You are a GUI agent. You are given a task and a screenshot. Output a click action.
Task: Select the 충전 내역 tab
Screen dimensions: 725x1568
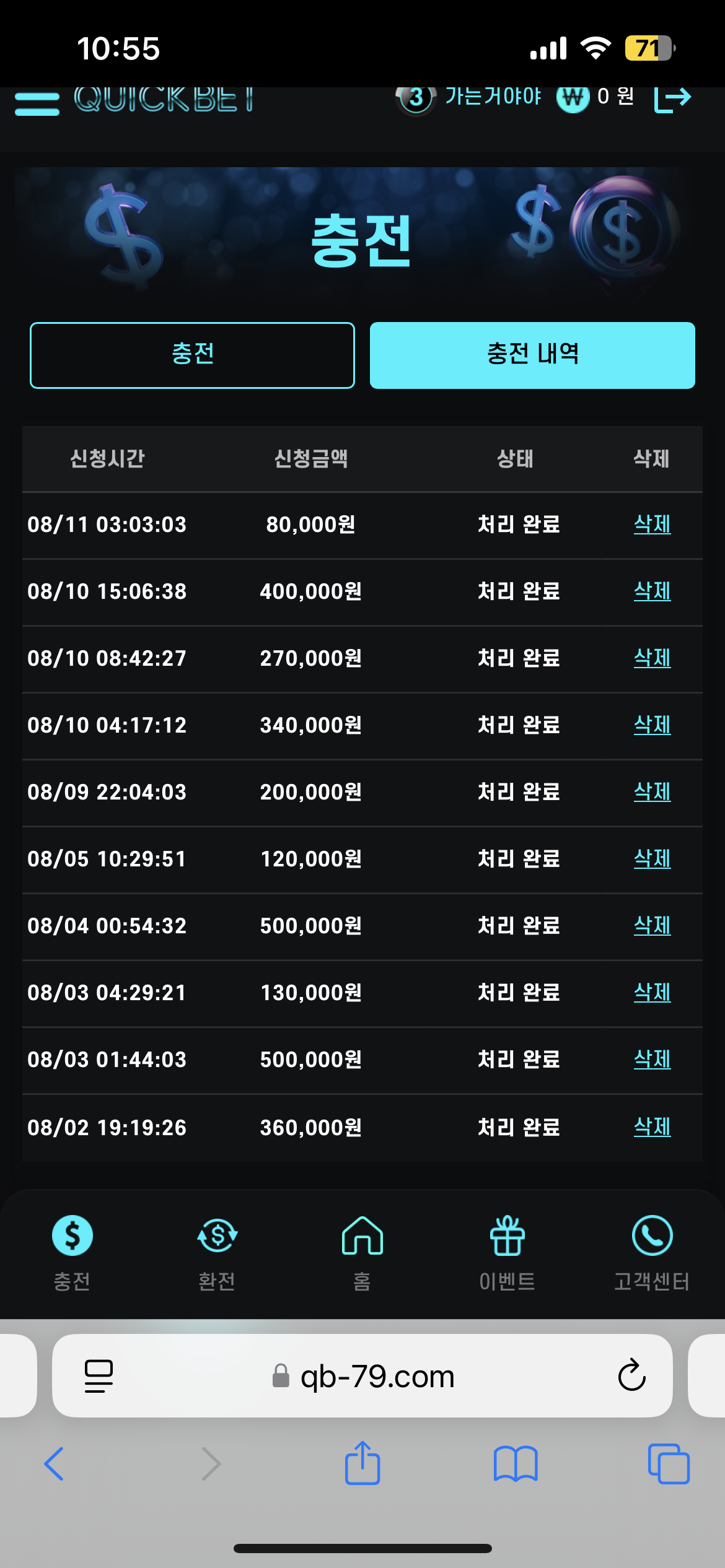point(532,355)
